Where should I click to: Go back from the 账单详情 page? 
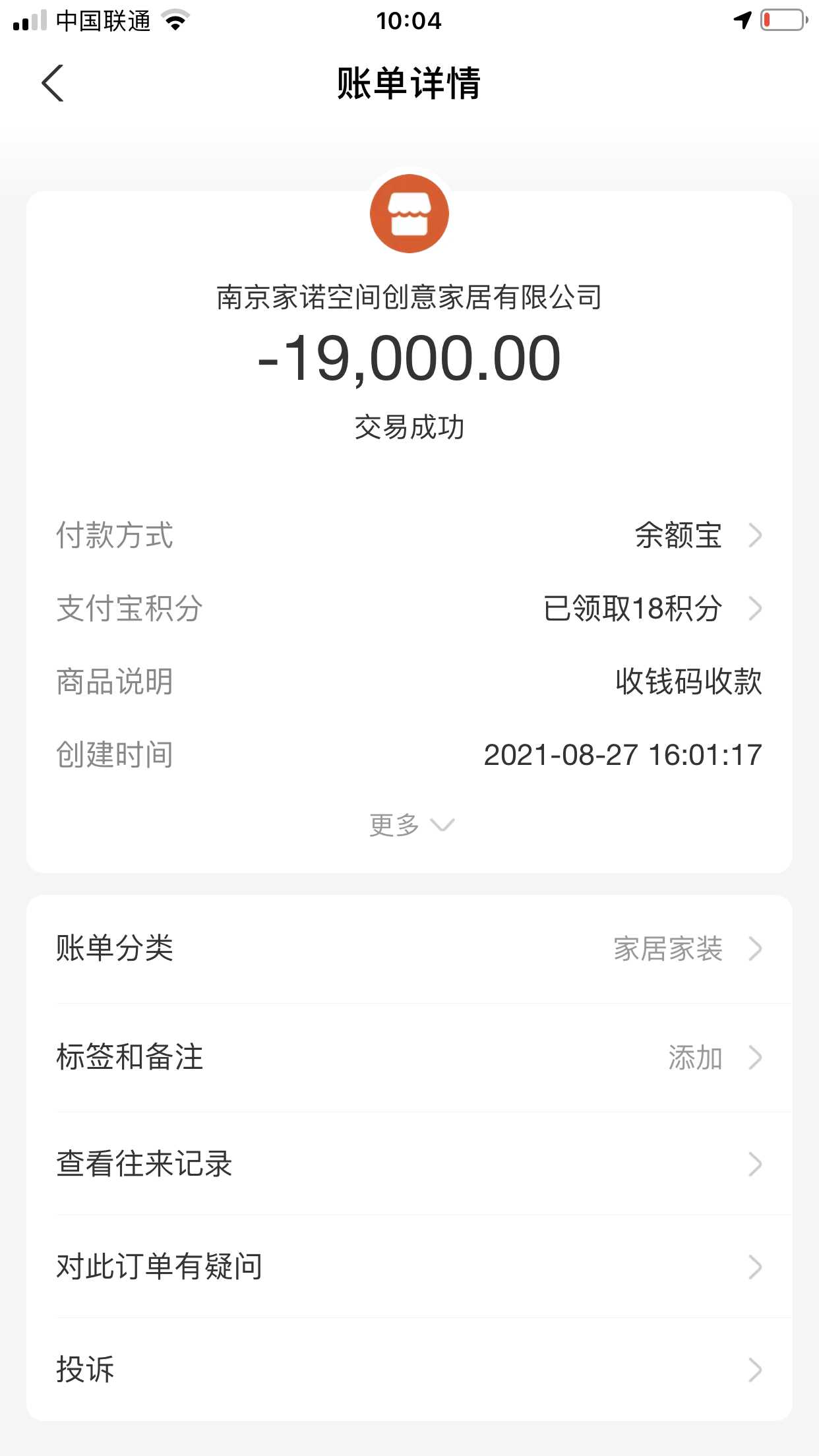53,83
